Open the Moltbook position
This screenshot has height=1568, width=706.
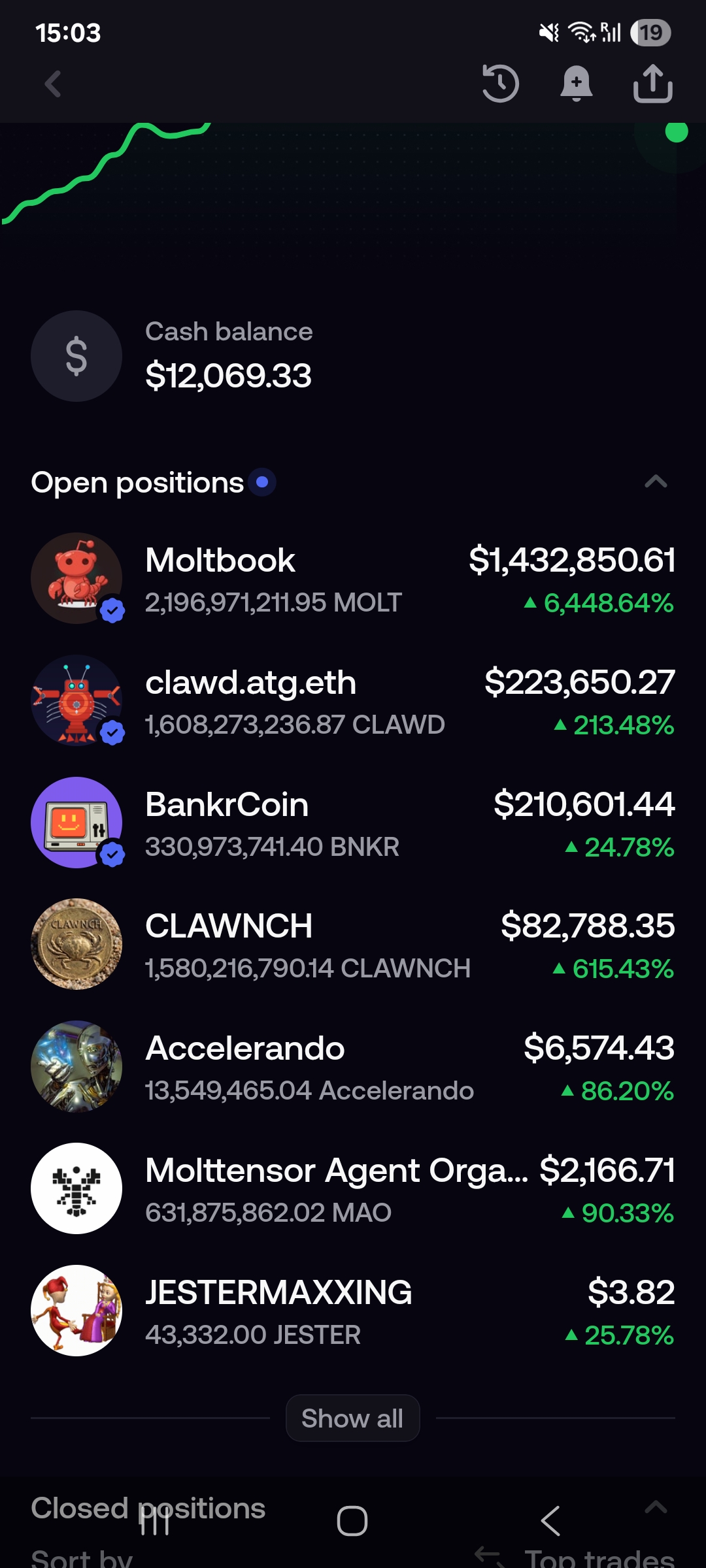(353, 579)
